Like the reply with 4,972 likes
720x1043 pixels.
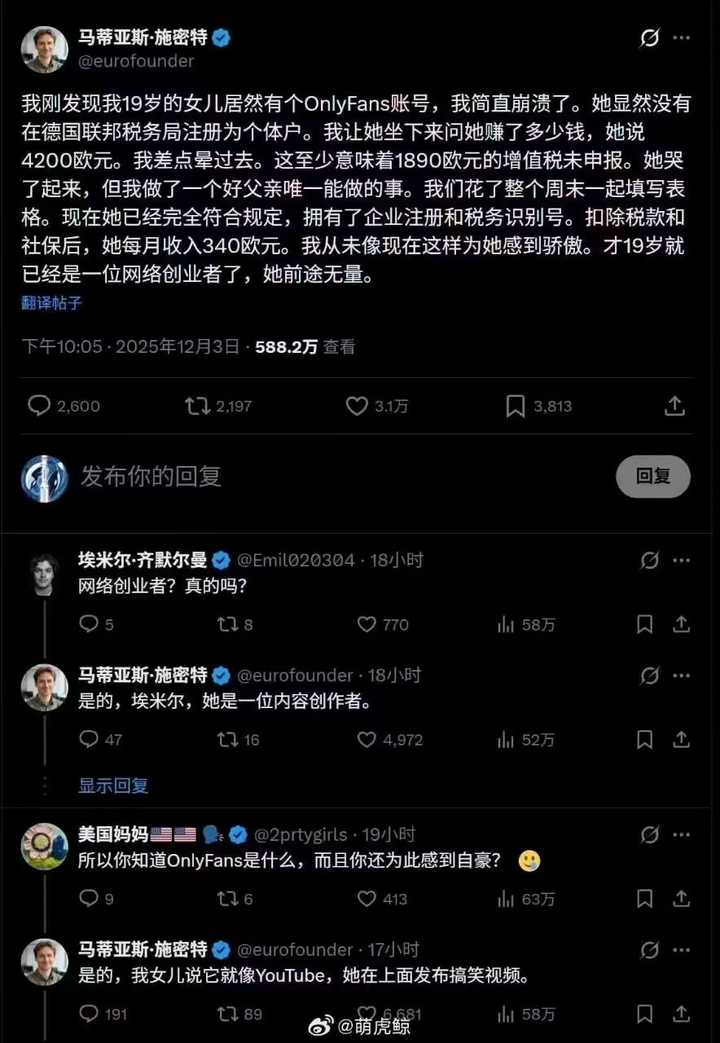(367, 740)
